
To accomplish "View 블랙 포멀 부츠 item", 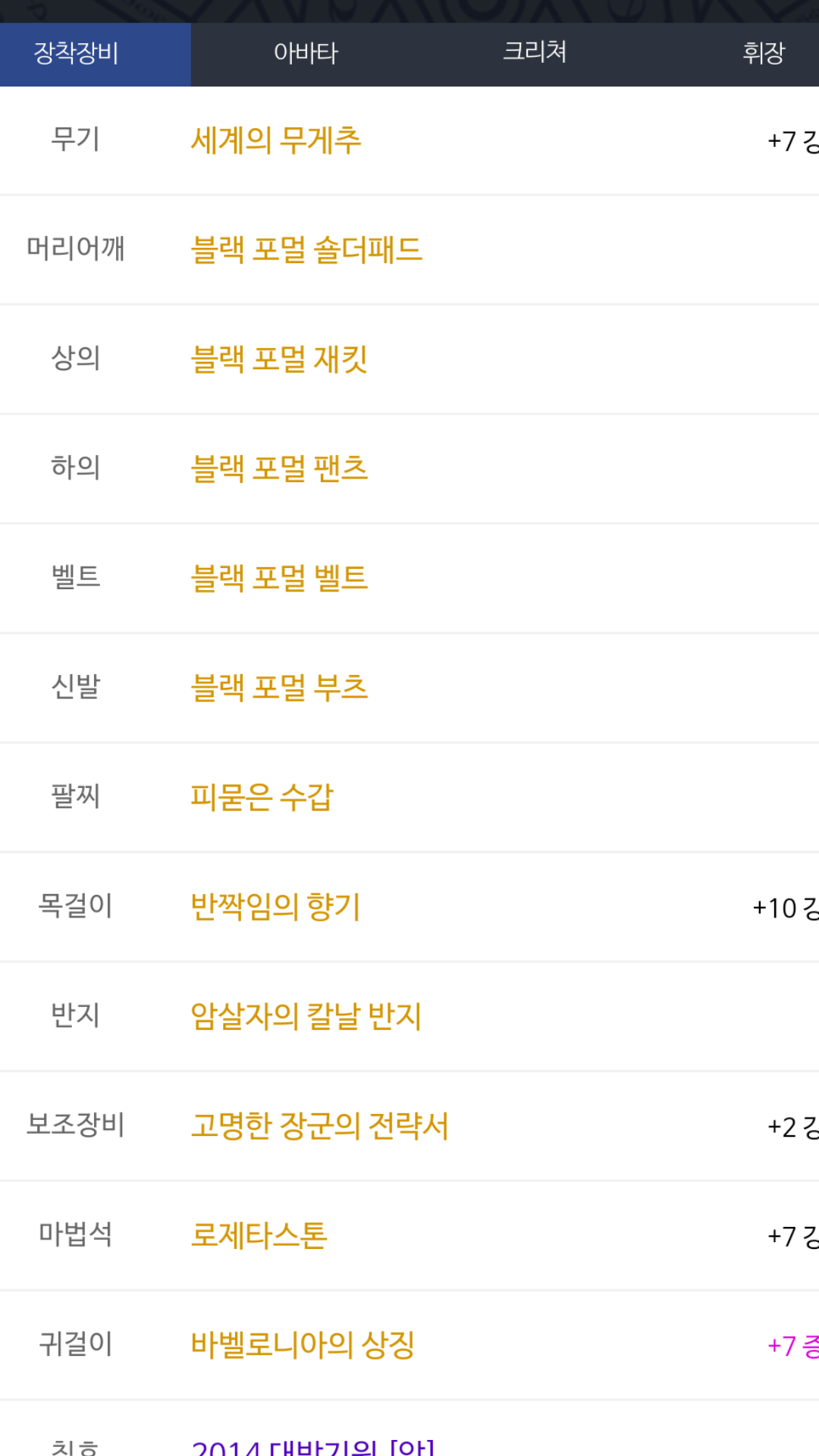I will [x=279, y=688].
